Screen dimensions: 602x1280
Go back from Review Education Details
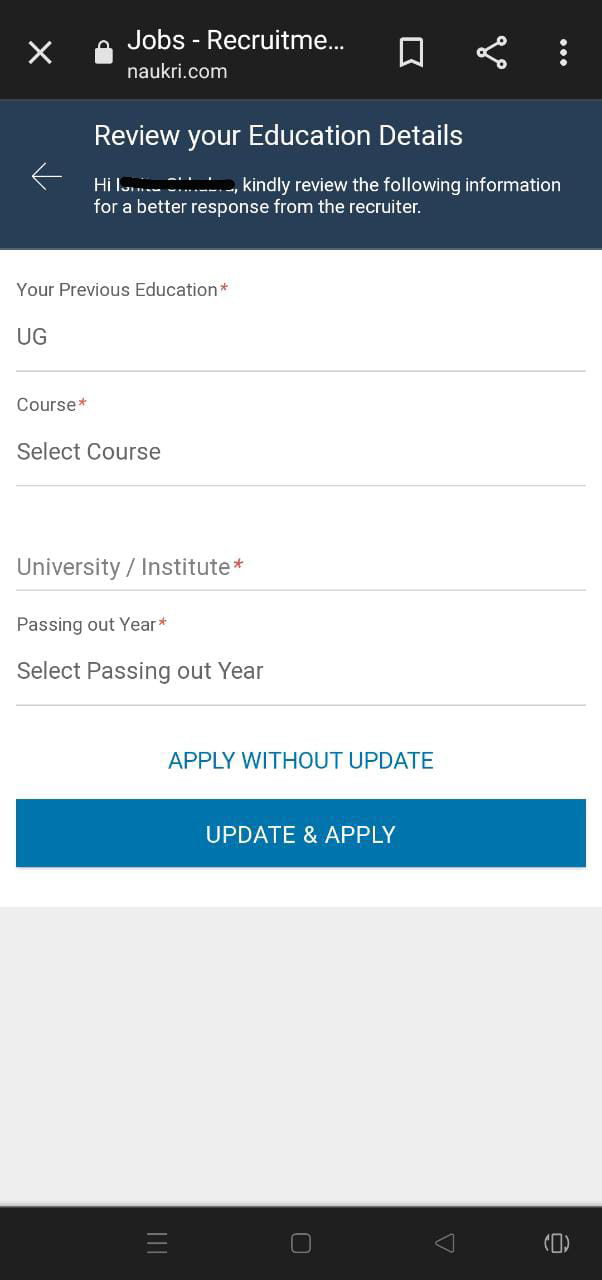tap(46, 177)
